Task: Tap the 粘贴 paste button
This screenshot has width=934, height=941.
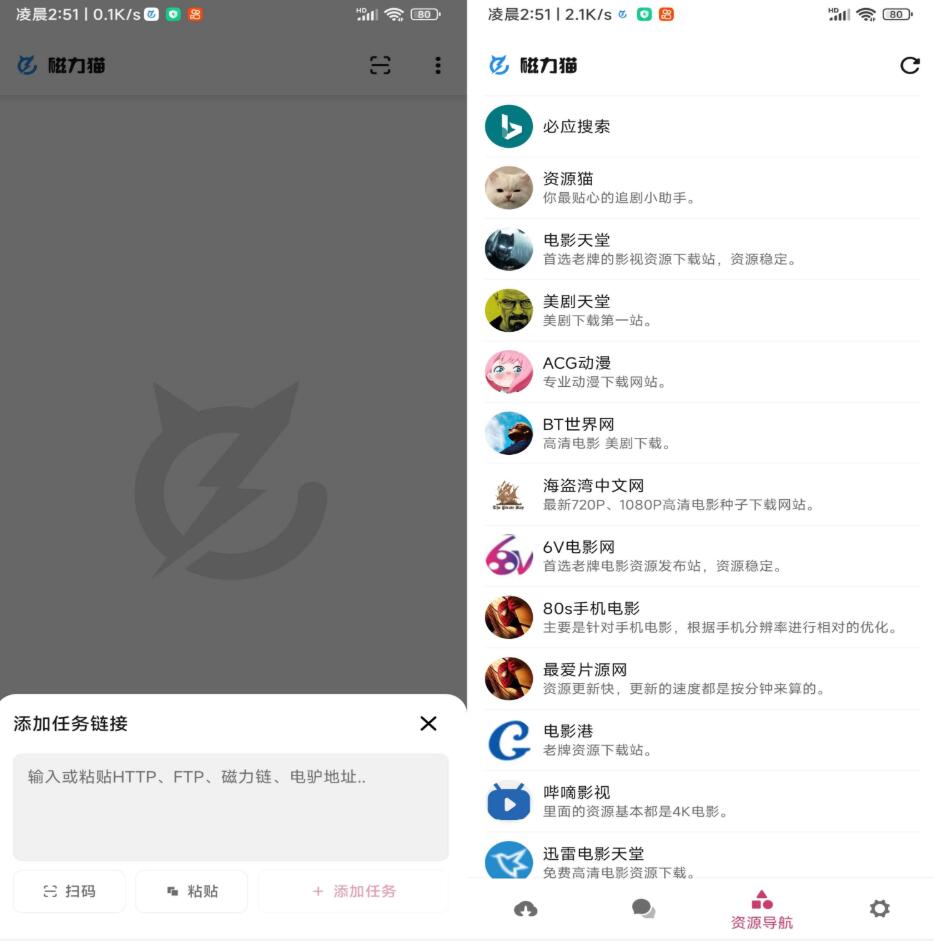Action: pyautogui.click(x=191, y=891)
